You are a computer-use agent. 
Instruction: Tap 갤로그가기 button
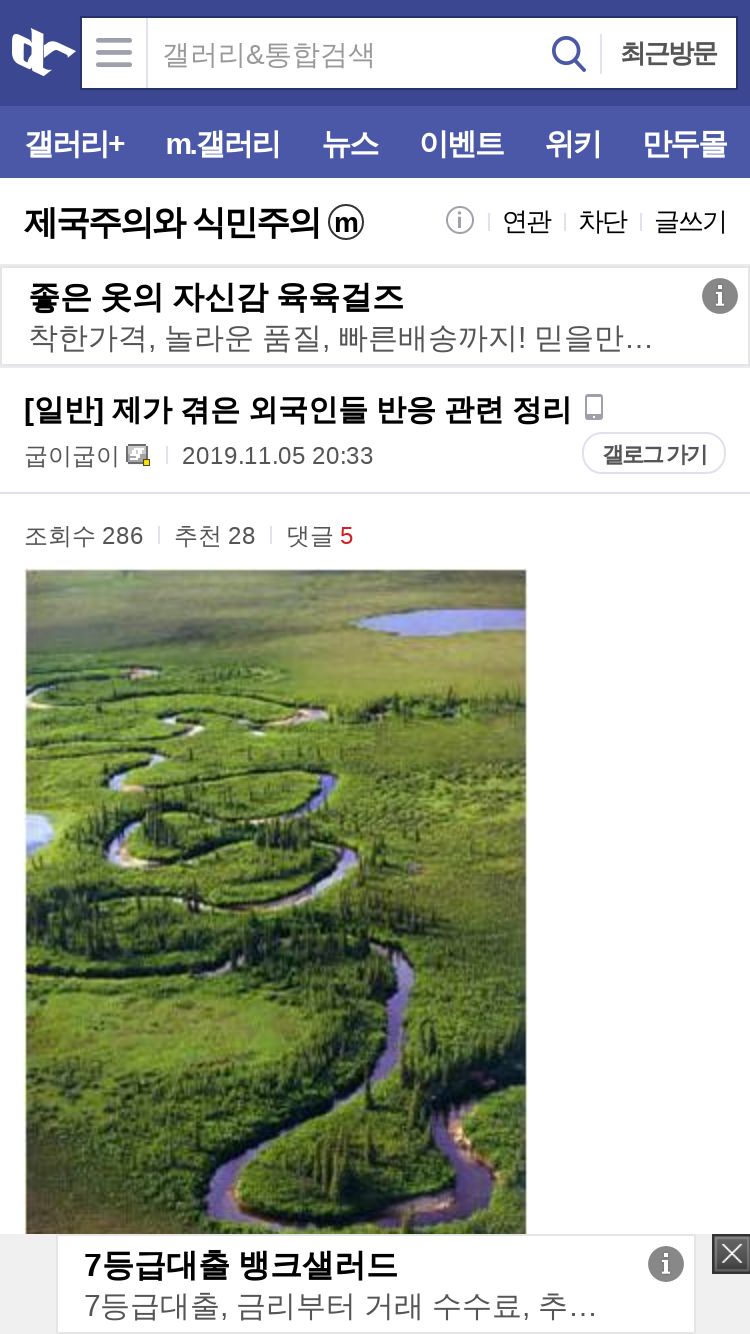pyautogui.click(x=654, y=454)
